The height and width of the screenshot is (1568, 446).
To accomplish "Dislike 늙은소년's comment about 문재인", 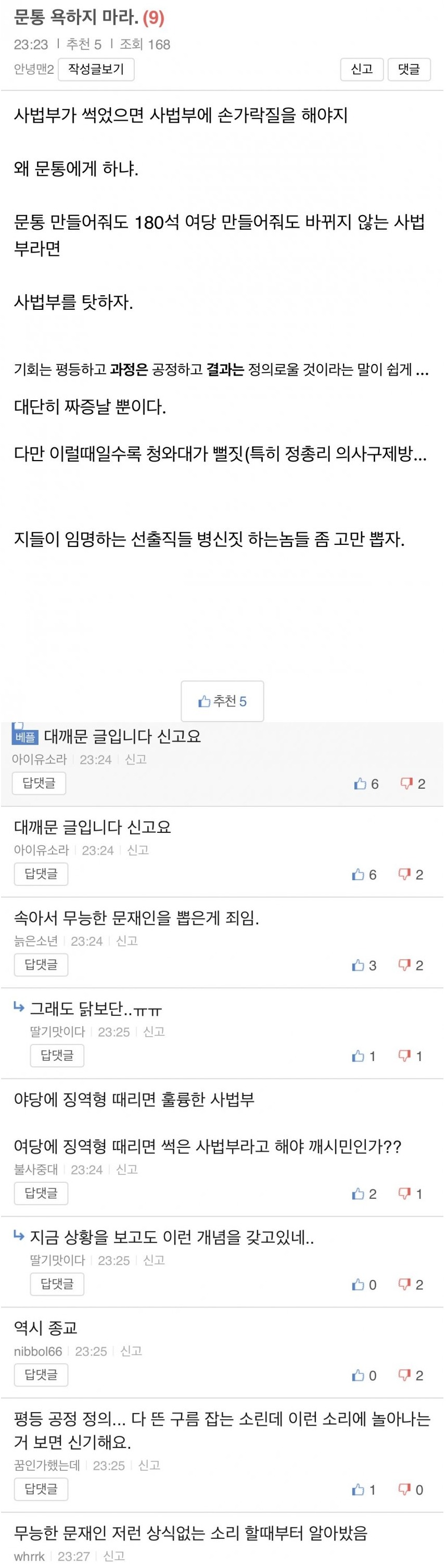I will (x=411, y=965).
